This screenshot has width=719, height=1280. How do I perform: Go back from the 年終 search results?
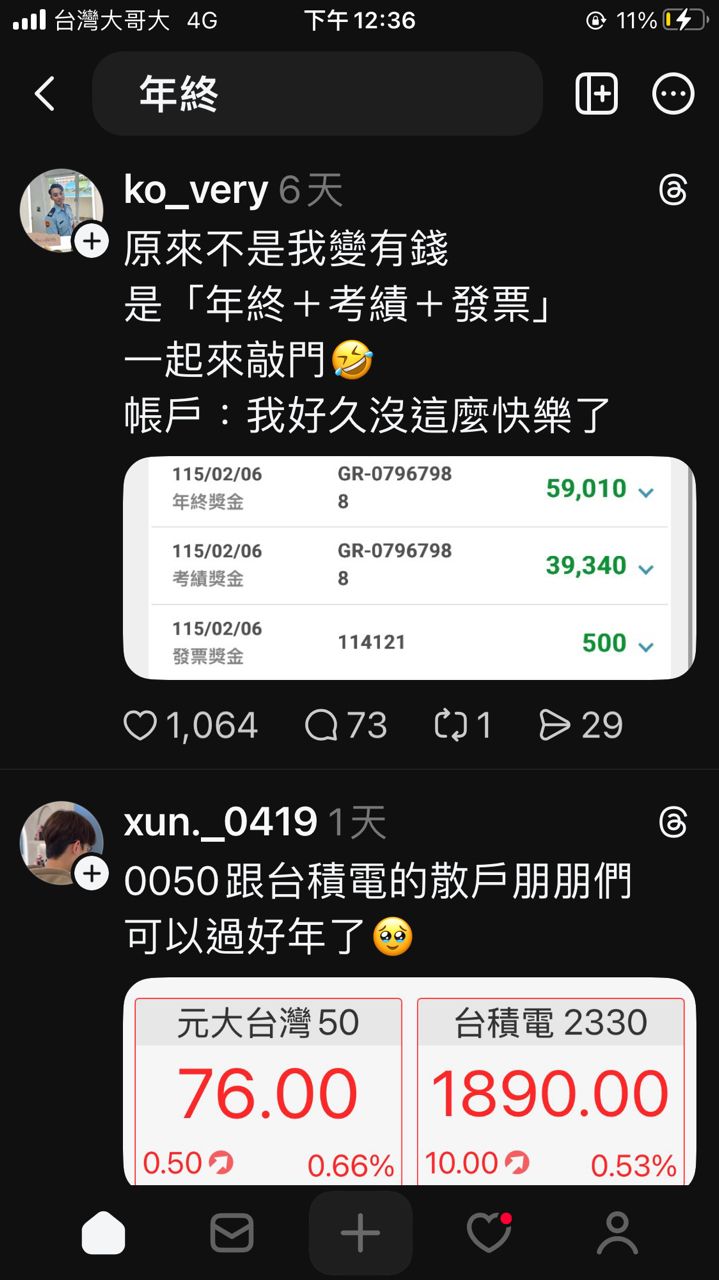(x=44, y=94)
